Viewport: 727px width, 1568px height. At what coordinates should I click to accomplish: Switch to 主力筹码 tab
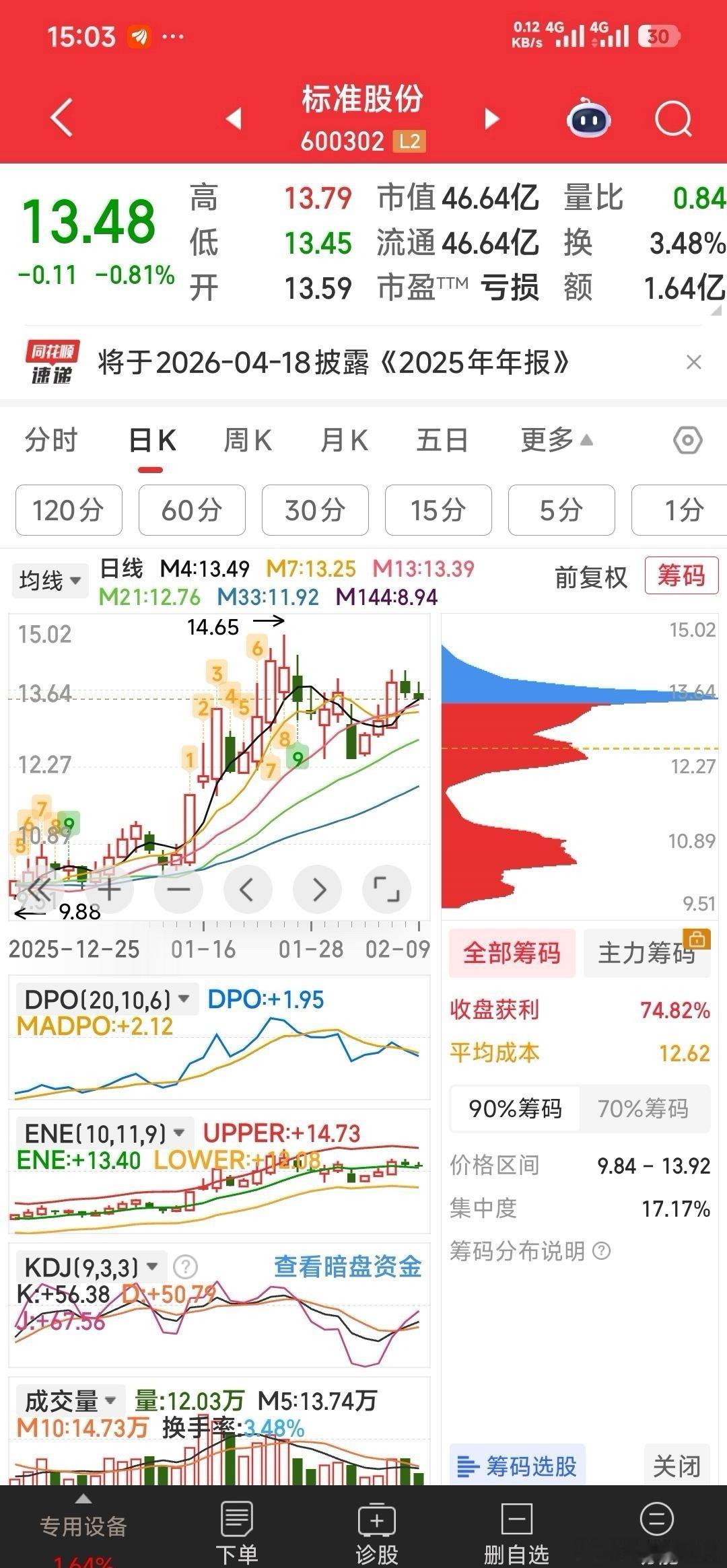click(x=646, y=953)
